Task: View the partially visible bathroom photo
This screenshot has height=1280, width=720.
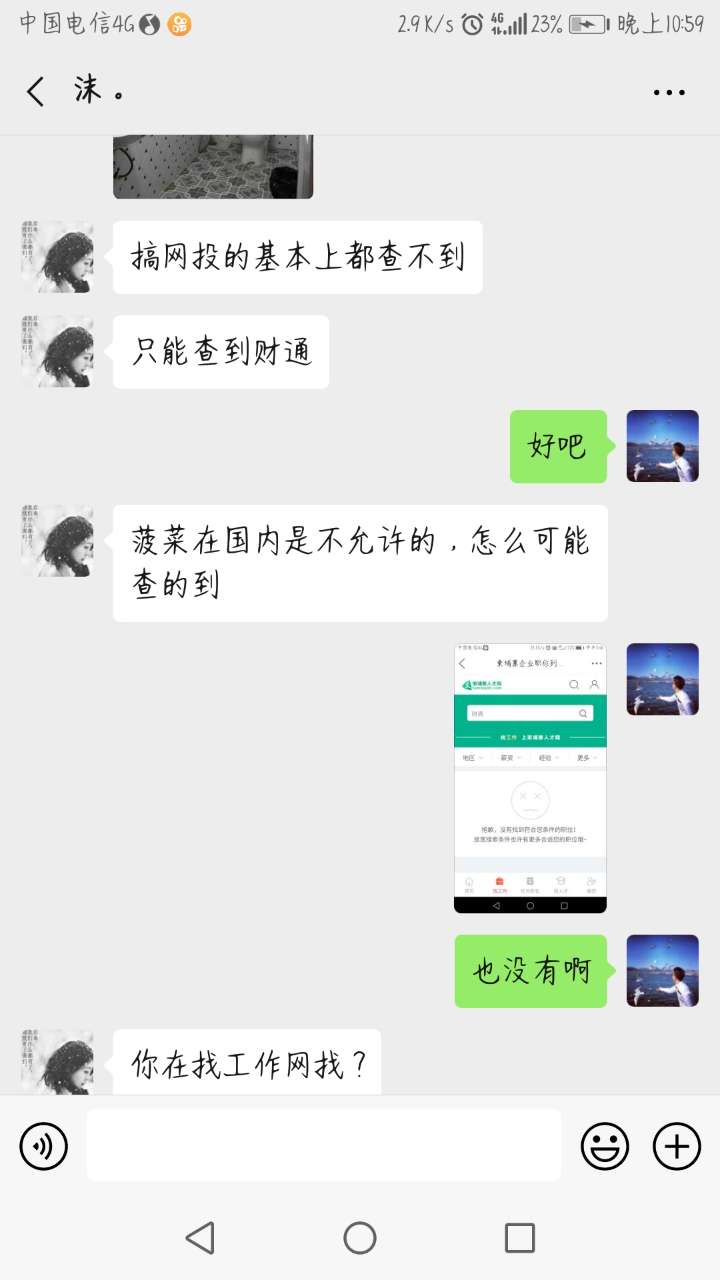Action: [213, 166]
